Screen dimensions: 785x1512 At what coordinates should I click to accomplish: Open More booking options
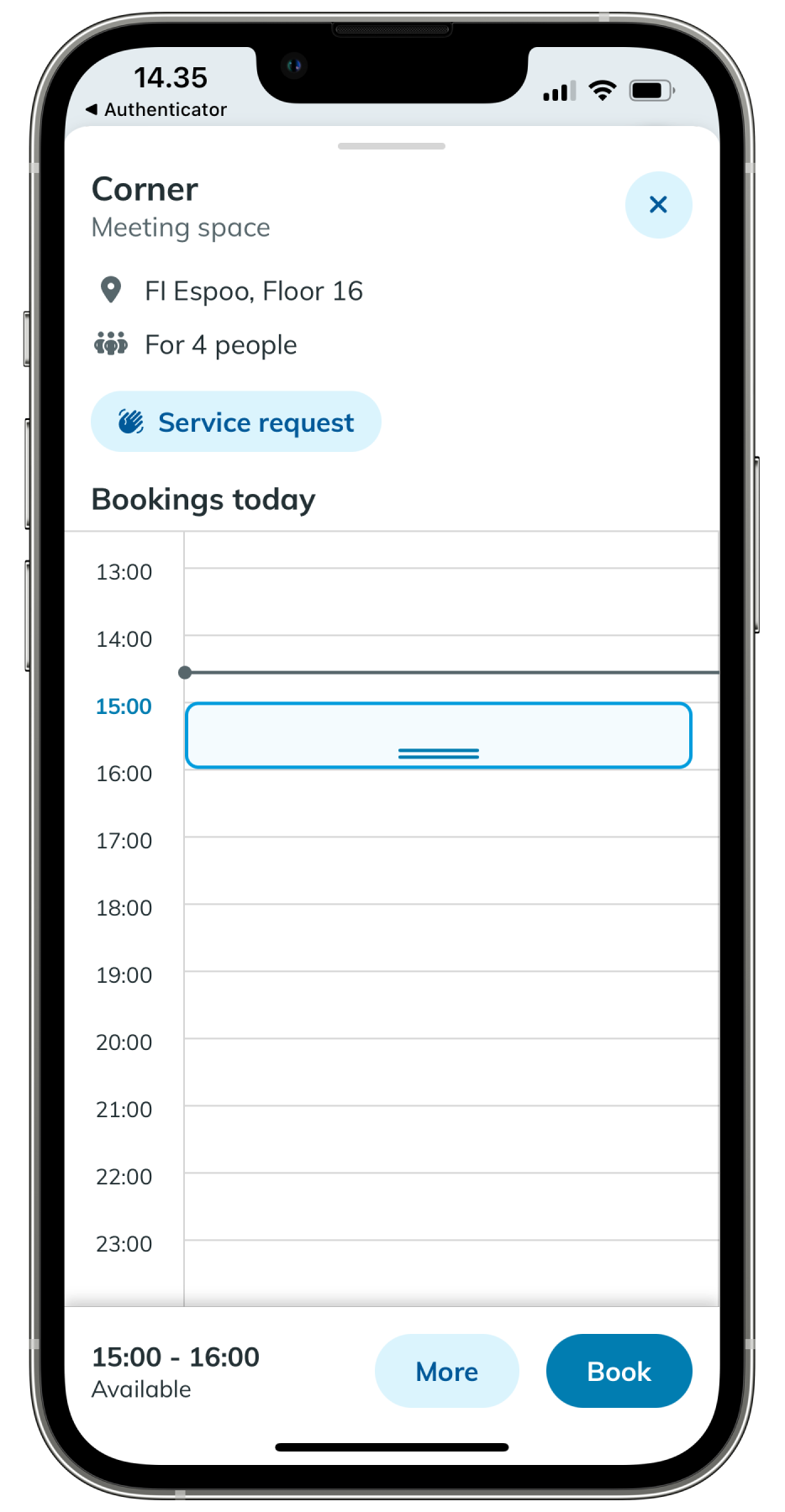click(x=446, y=1371)
